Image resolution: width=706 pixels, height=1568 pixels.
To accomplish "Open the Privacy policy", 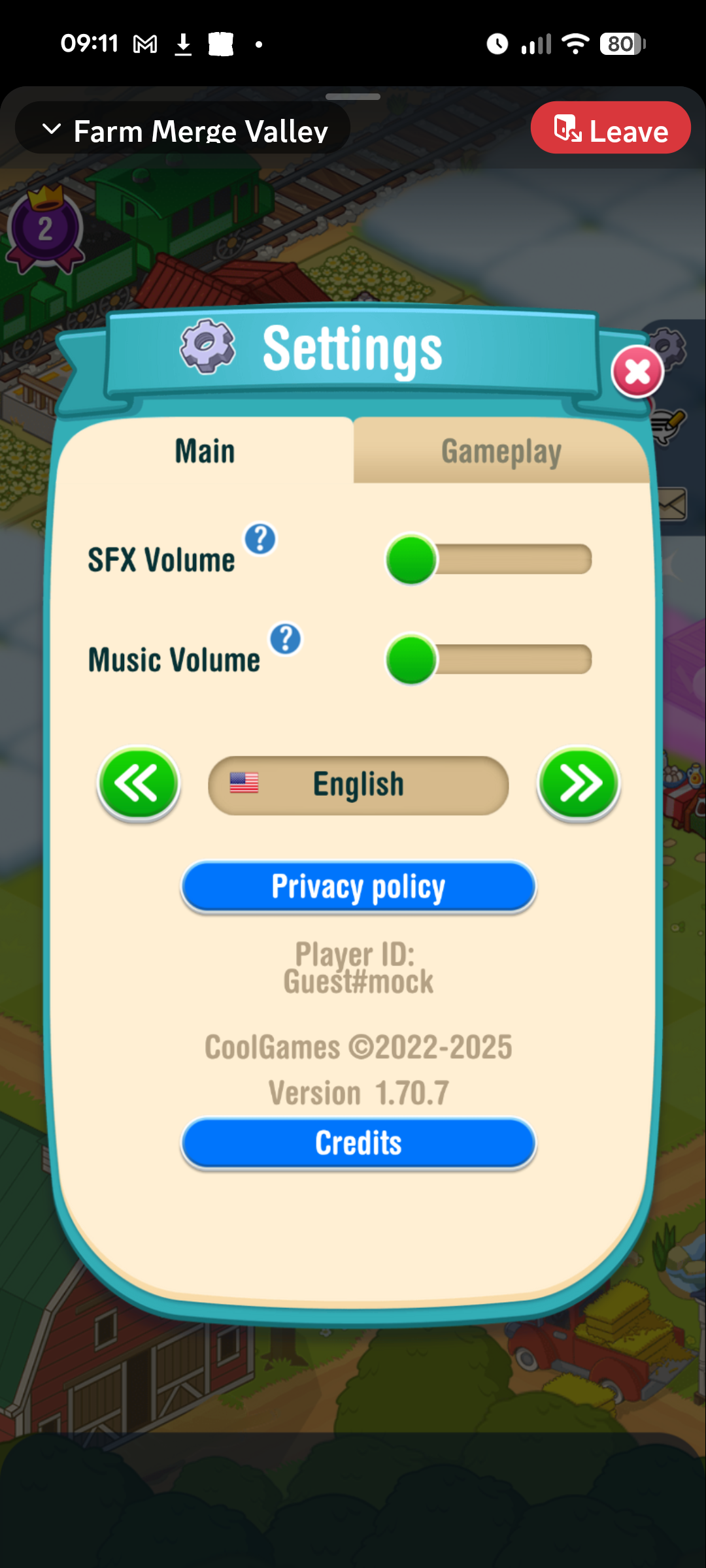I will click(358, 887).
